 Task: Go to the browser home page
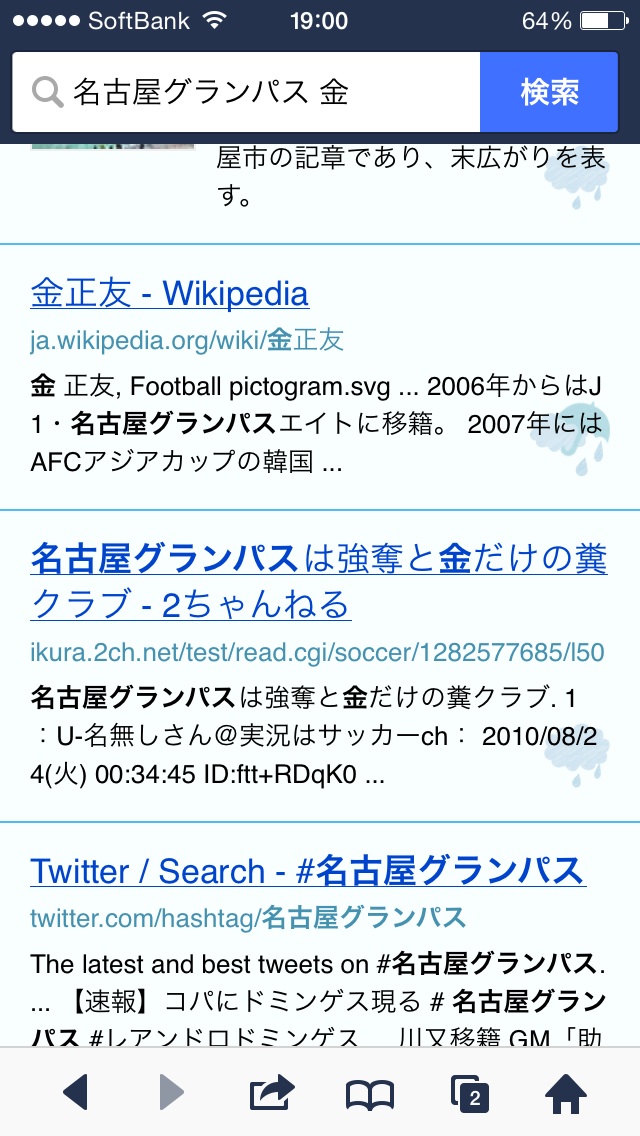(x=566, y=1093)
